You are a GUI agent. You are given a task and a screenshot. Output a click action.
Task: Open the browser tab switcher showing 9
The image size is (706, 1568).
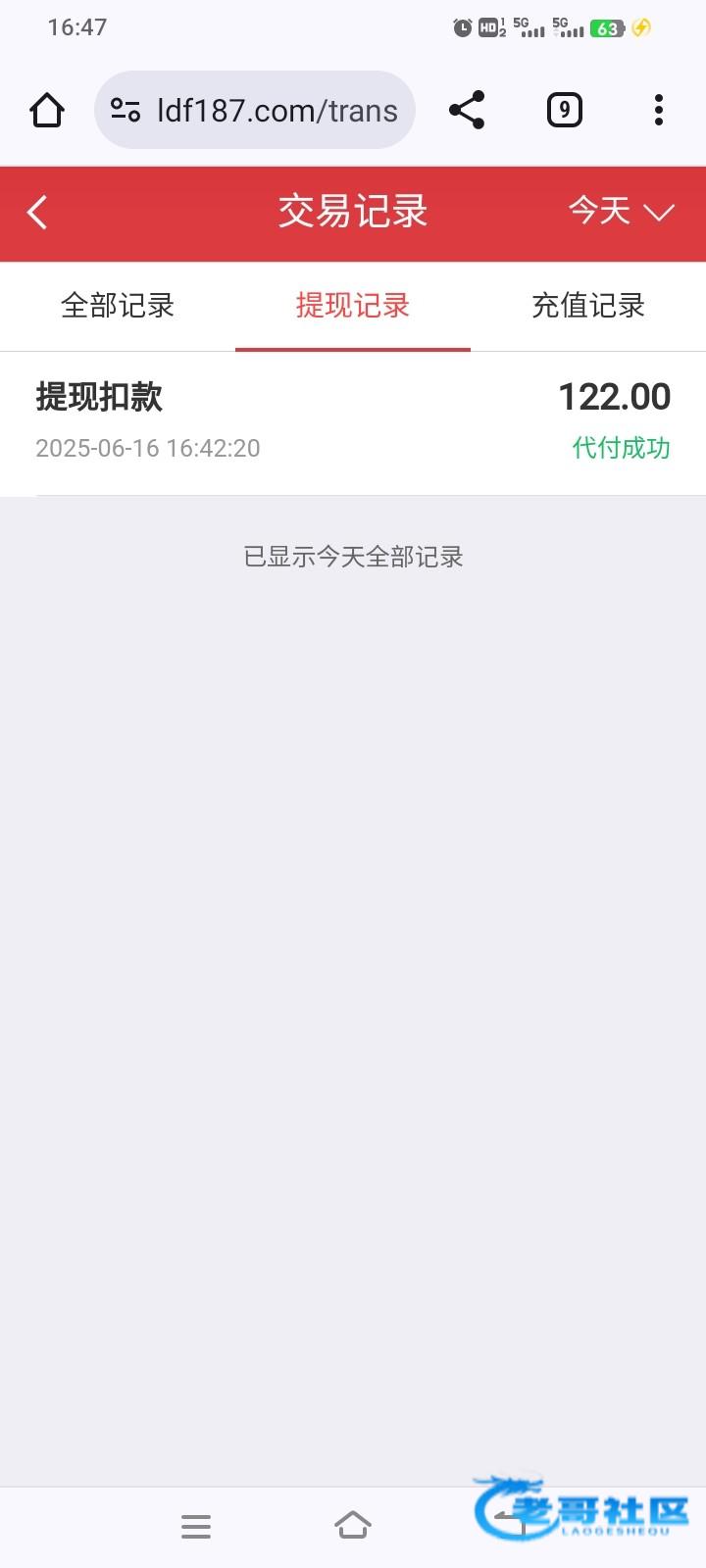(564, 110)
